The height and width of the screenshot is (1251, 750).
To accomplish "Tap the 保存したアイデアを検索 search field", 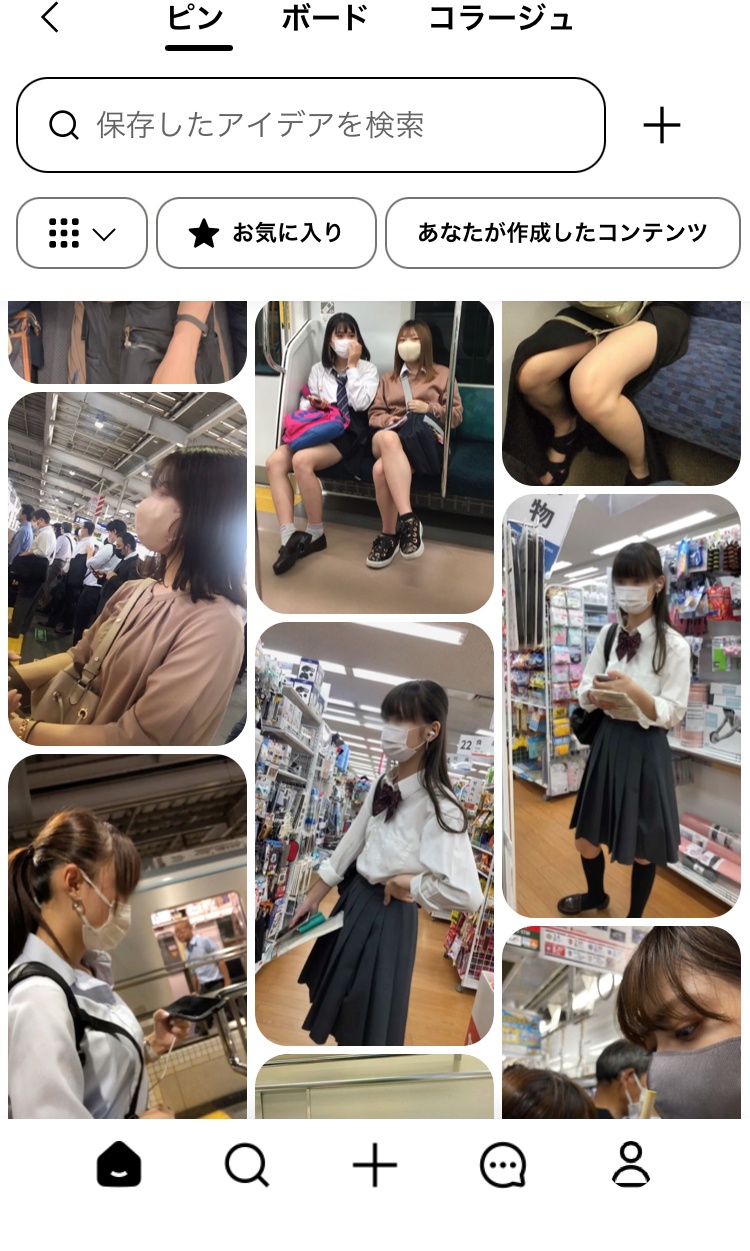I will [x=310, y=125].
